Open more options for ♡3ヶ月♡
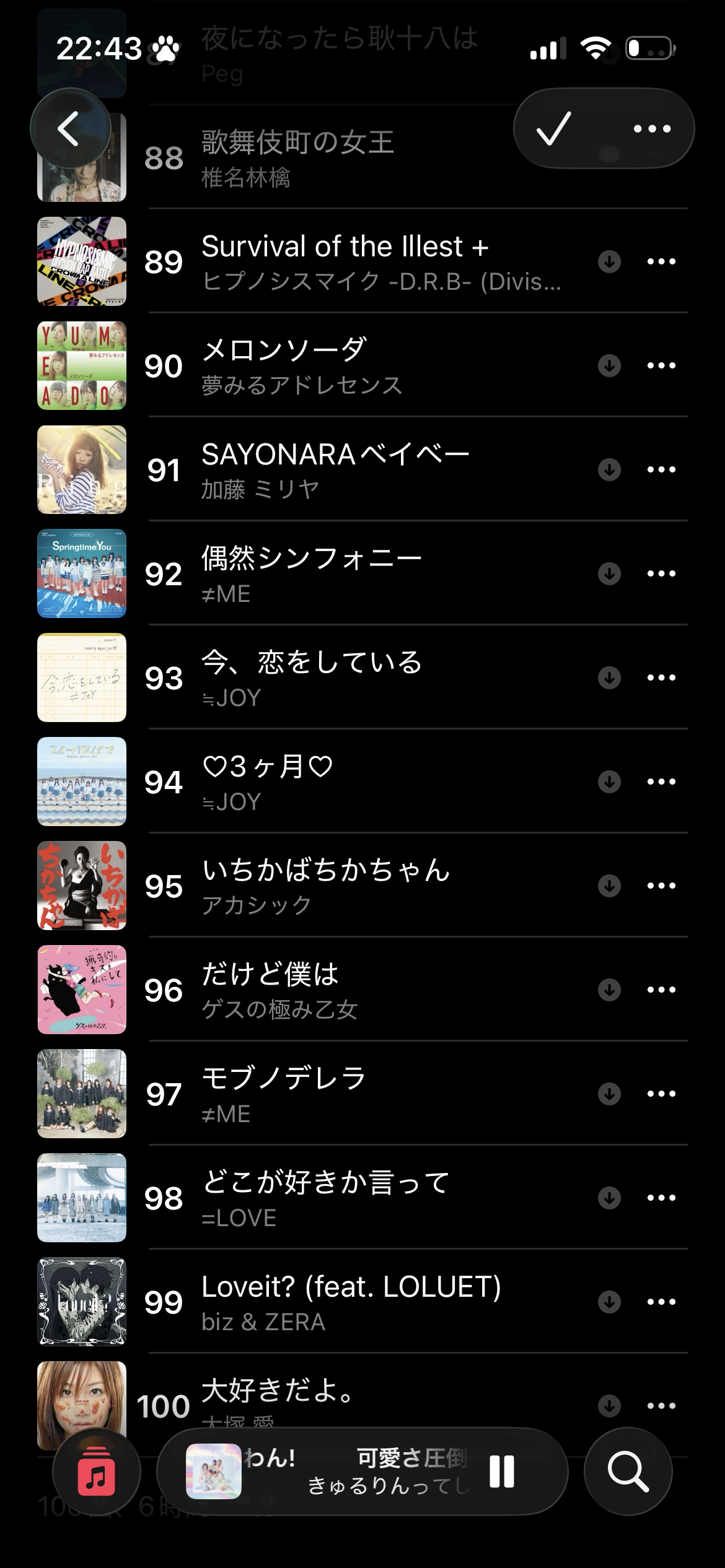This screenshot has width=725, height=1568. click(x=661, y=782)
